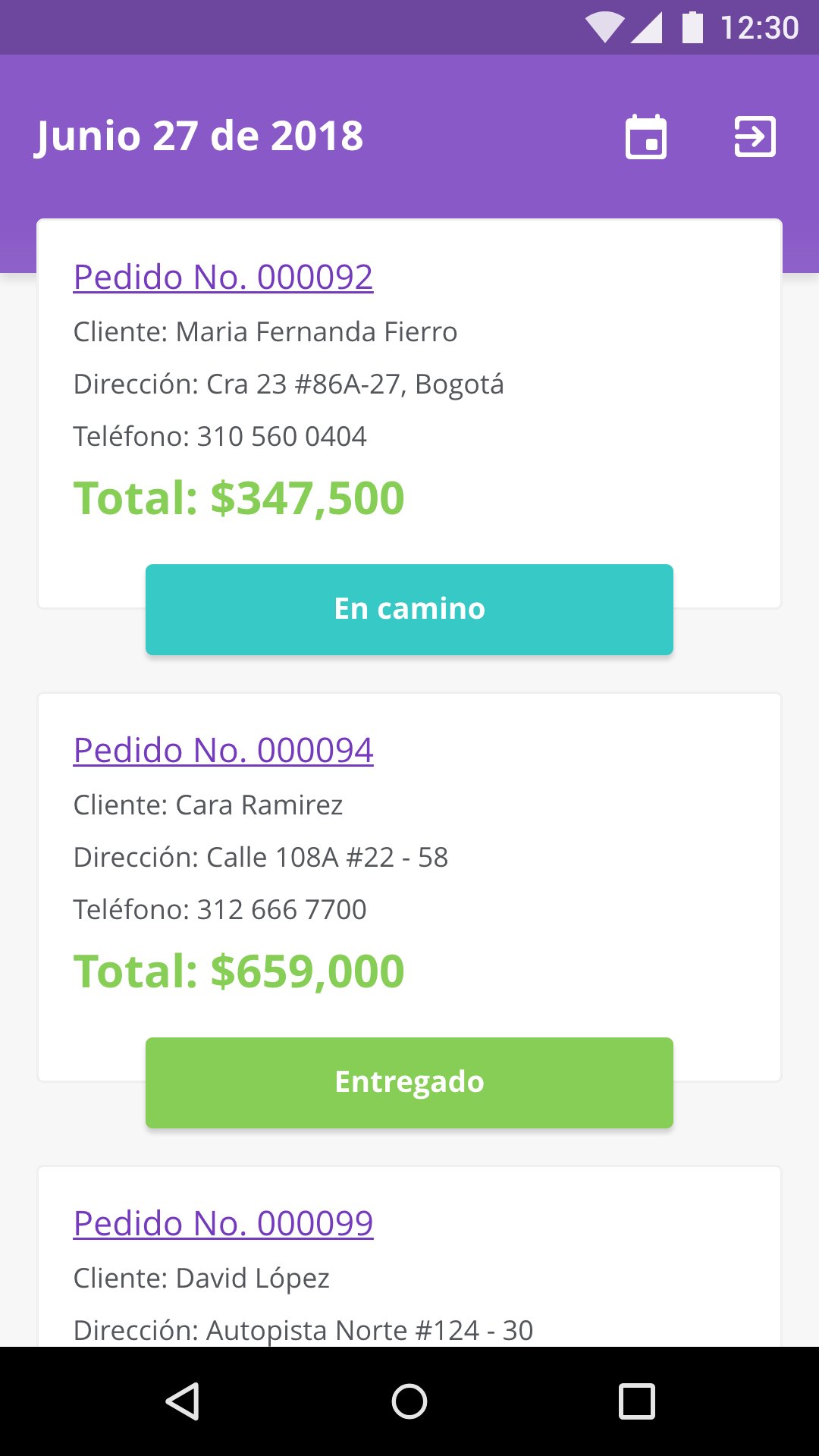
Task: Tap the Entregado status button
Action: pyautogui.click(x=409, y=1082)
